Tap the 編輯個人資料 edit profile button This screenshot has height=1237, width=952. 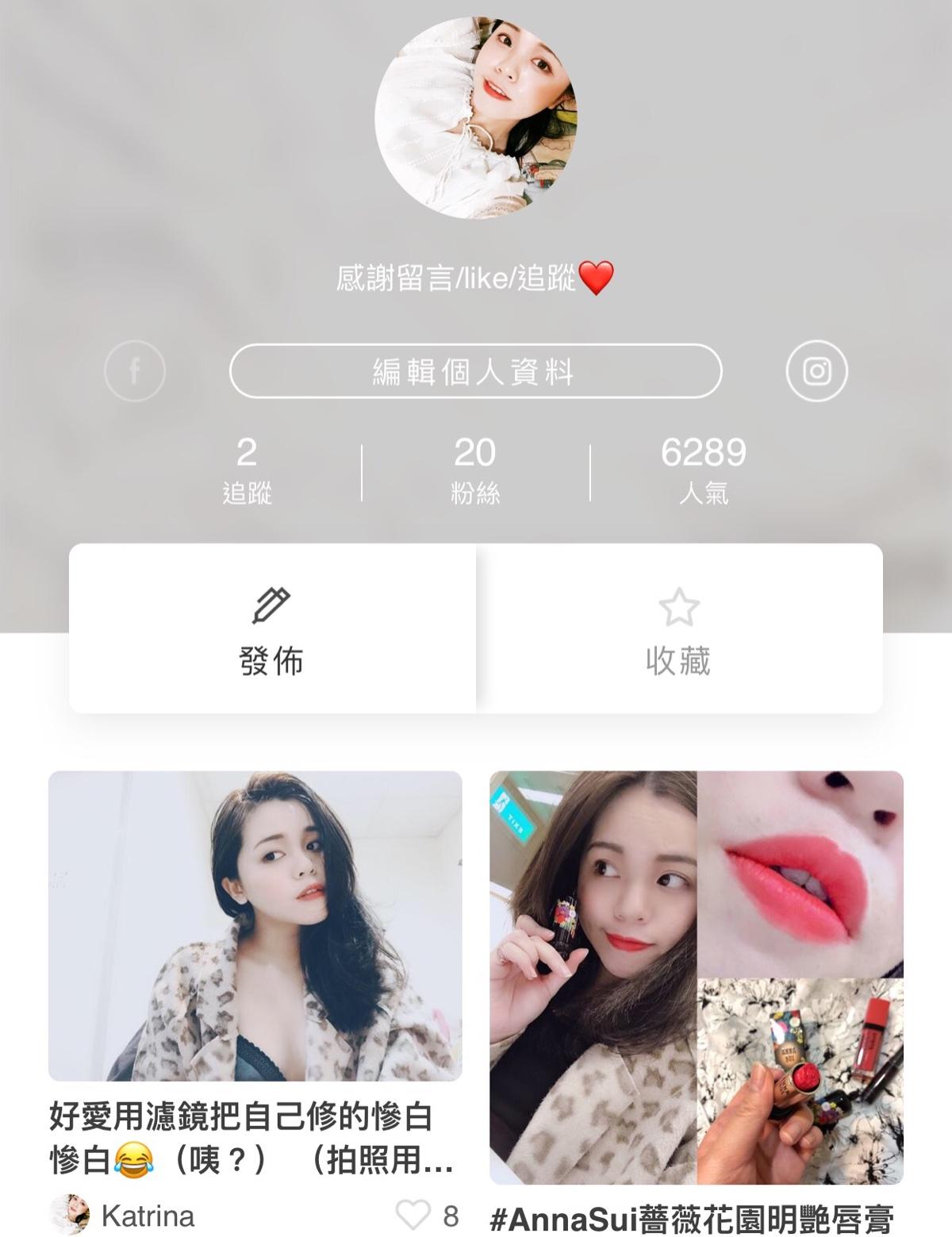point(475,371)
